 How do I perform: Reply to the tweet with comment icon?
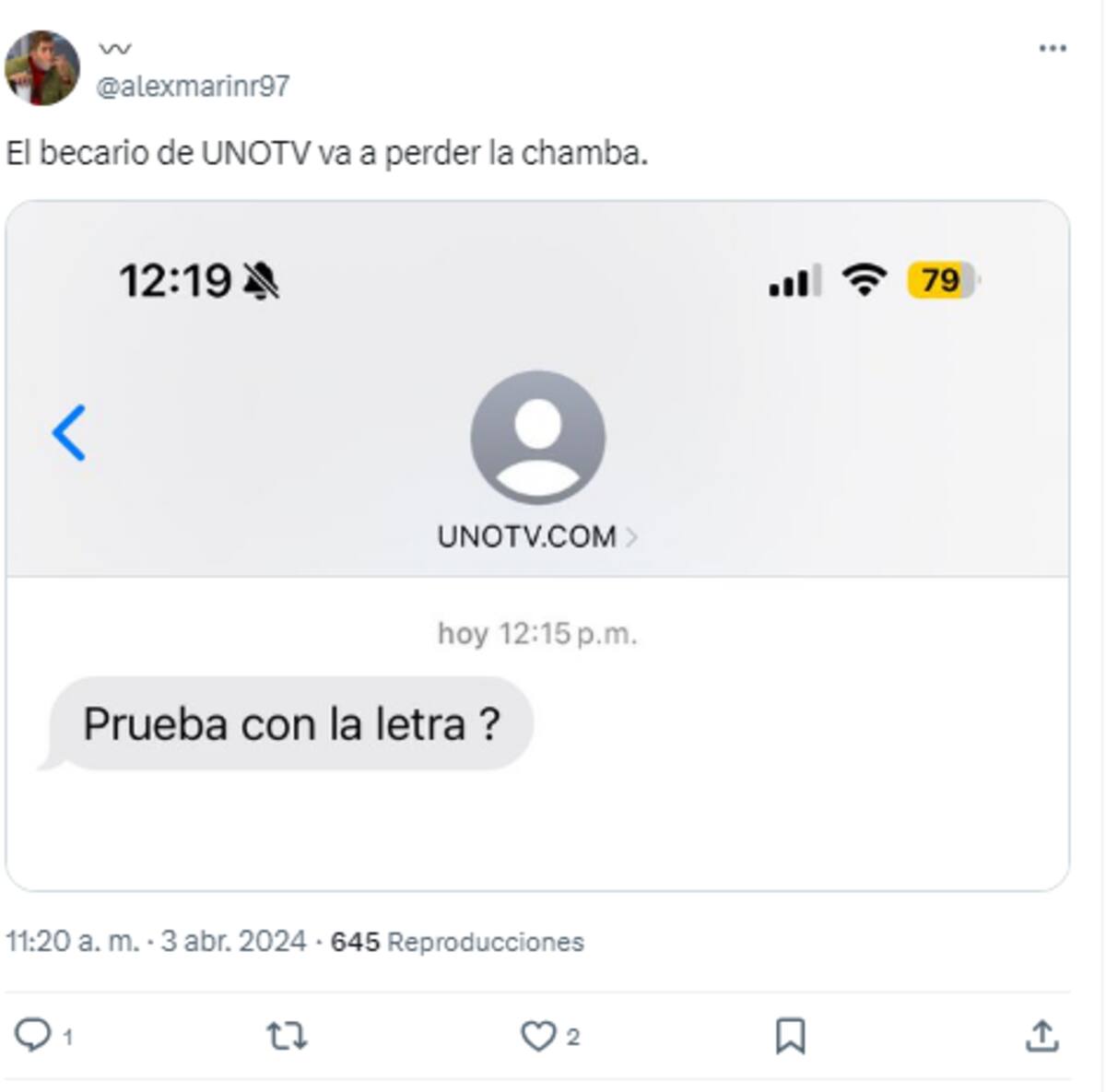point(34,1035)
